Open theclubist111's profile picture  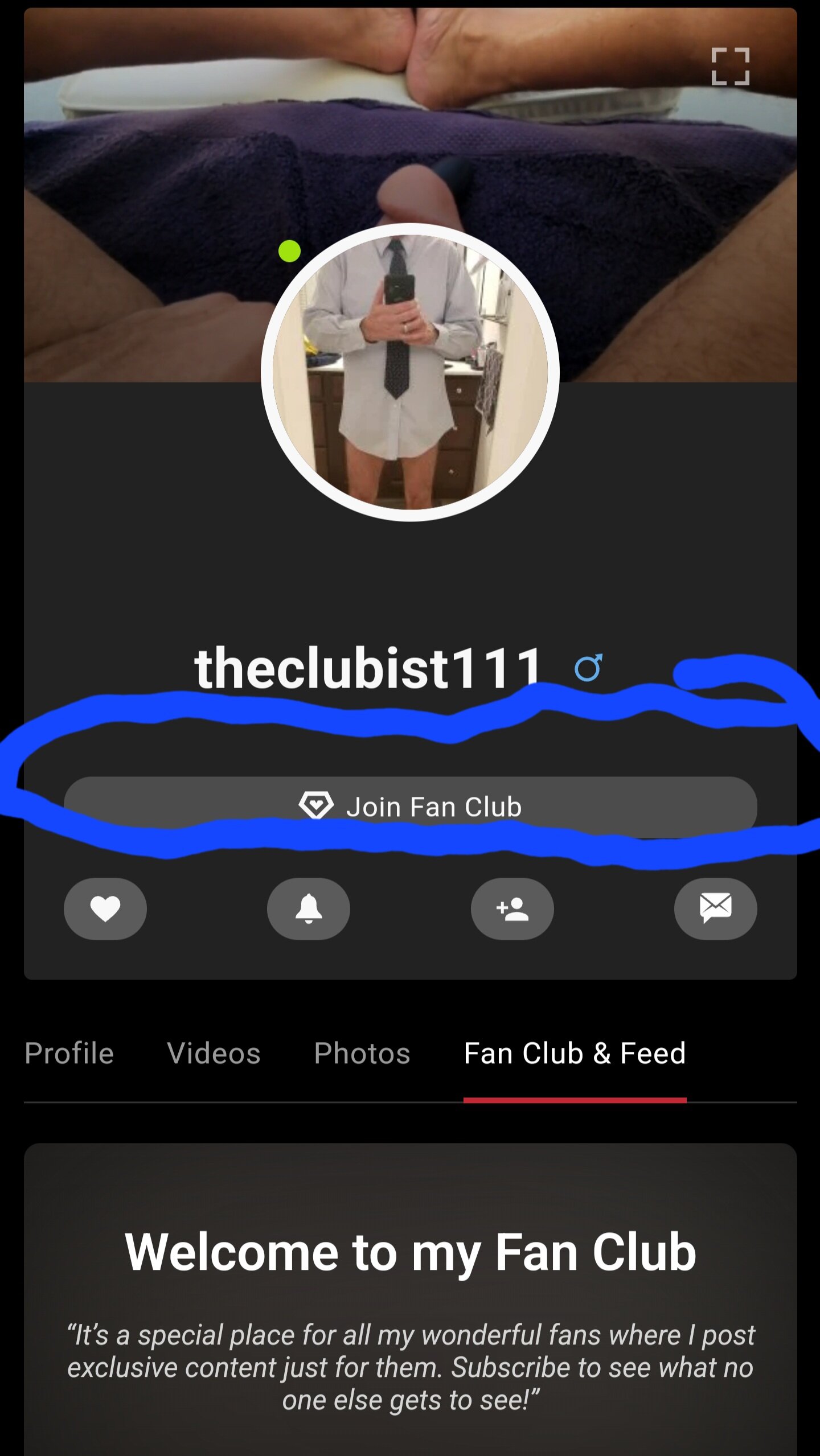coord(410,372)
